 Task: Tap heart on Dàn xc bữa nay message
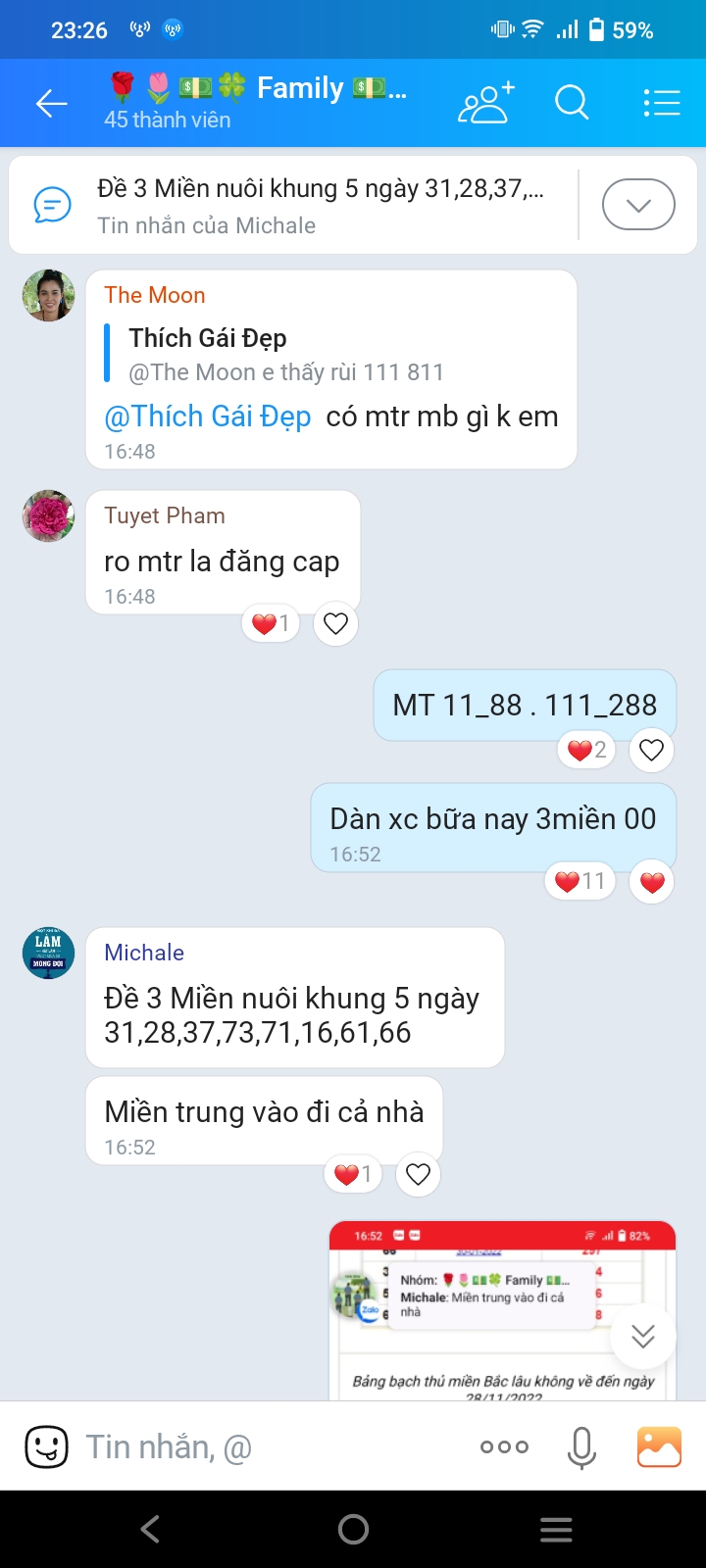pyautogui.click(x=652, y=882)
